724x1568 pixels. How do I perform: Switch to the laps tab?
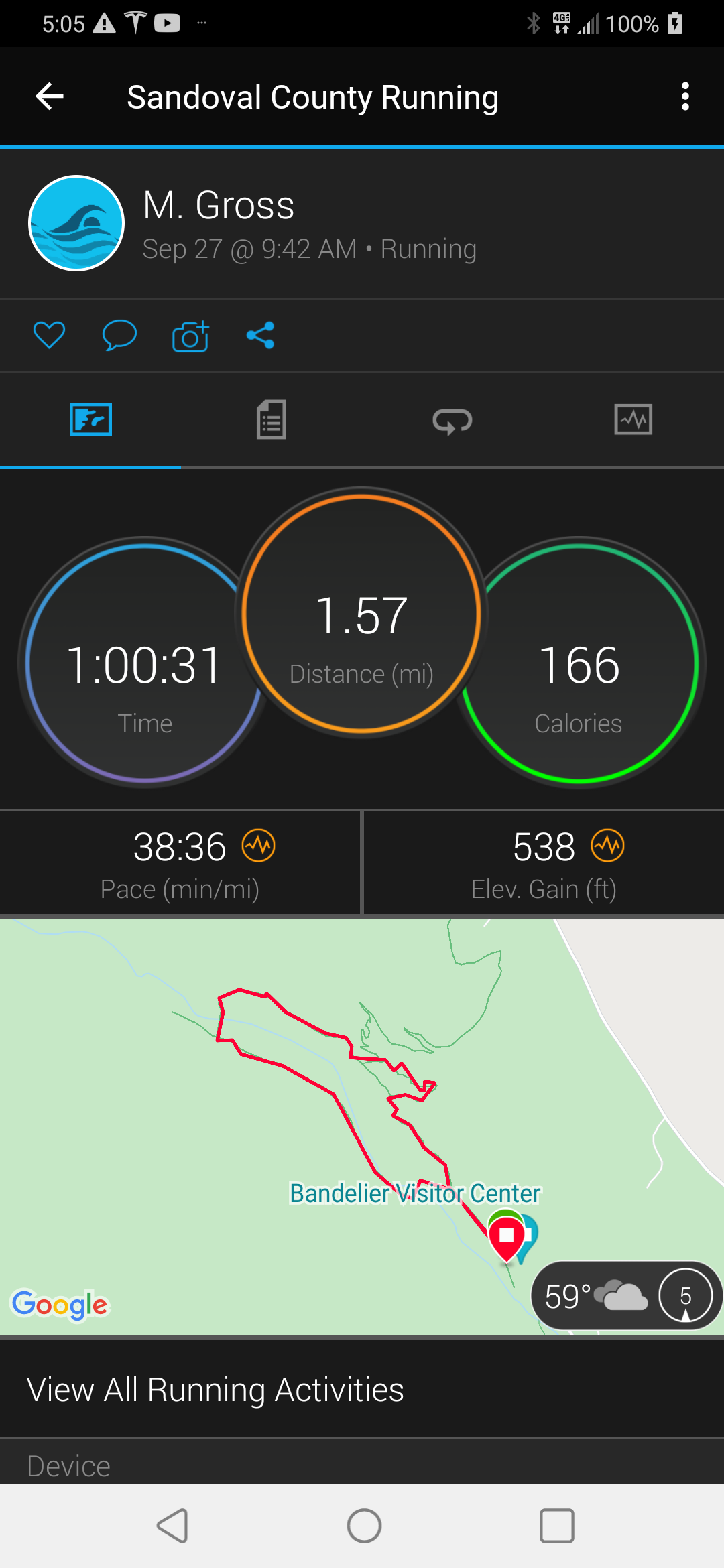click(452, 421)
